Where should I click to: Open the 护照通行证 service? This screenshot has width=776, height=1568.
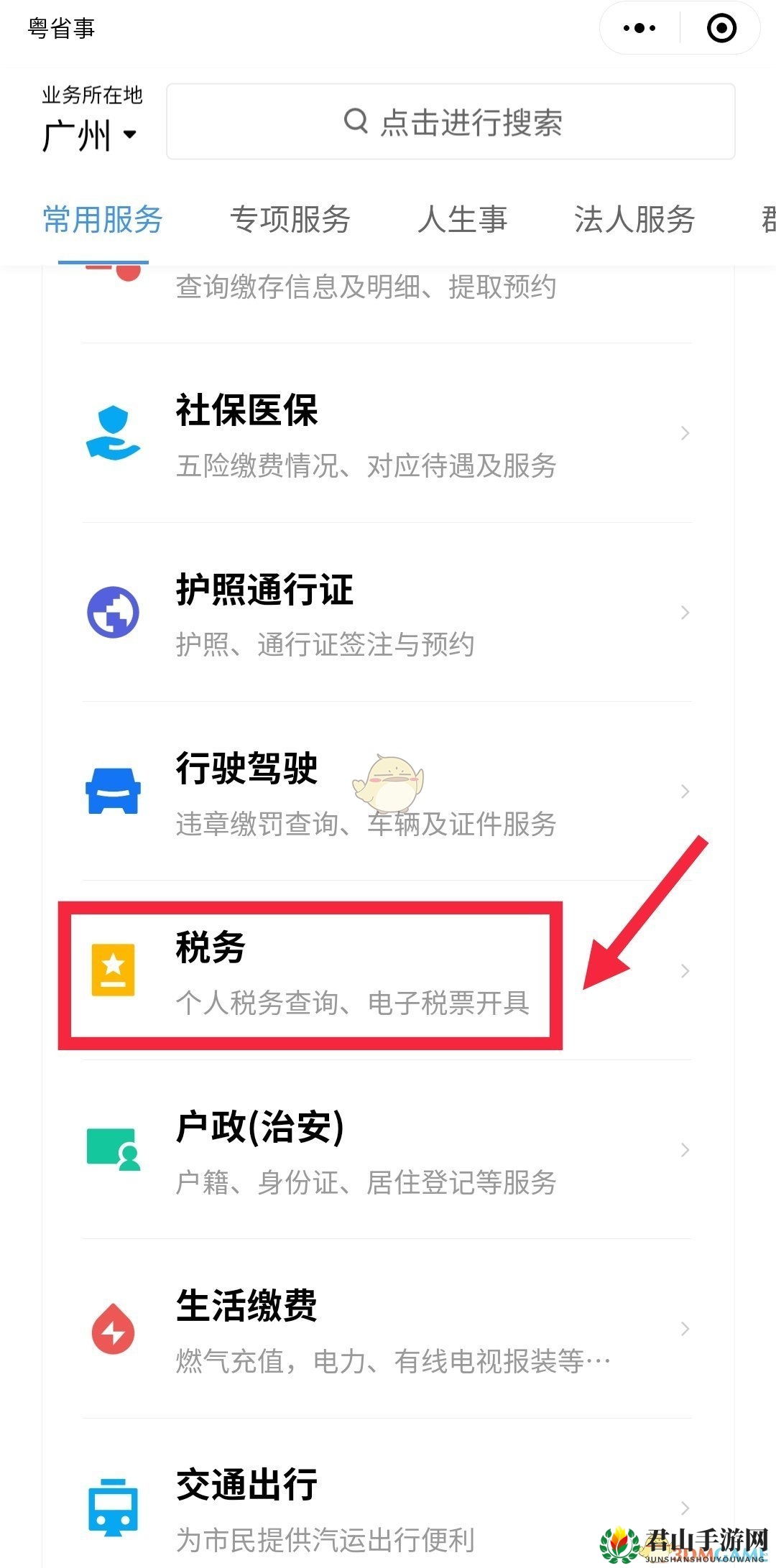[387, 613]
